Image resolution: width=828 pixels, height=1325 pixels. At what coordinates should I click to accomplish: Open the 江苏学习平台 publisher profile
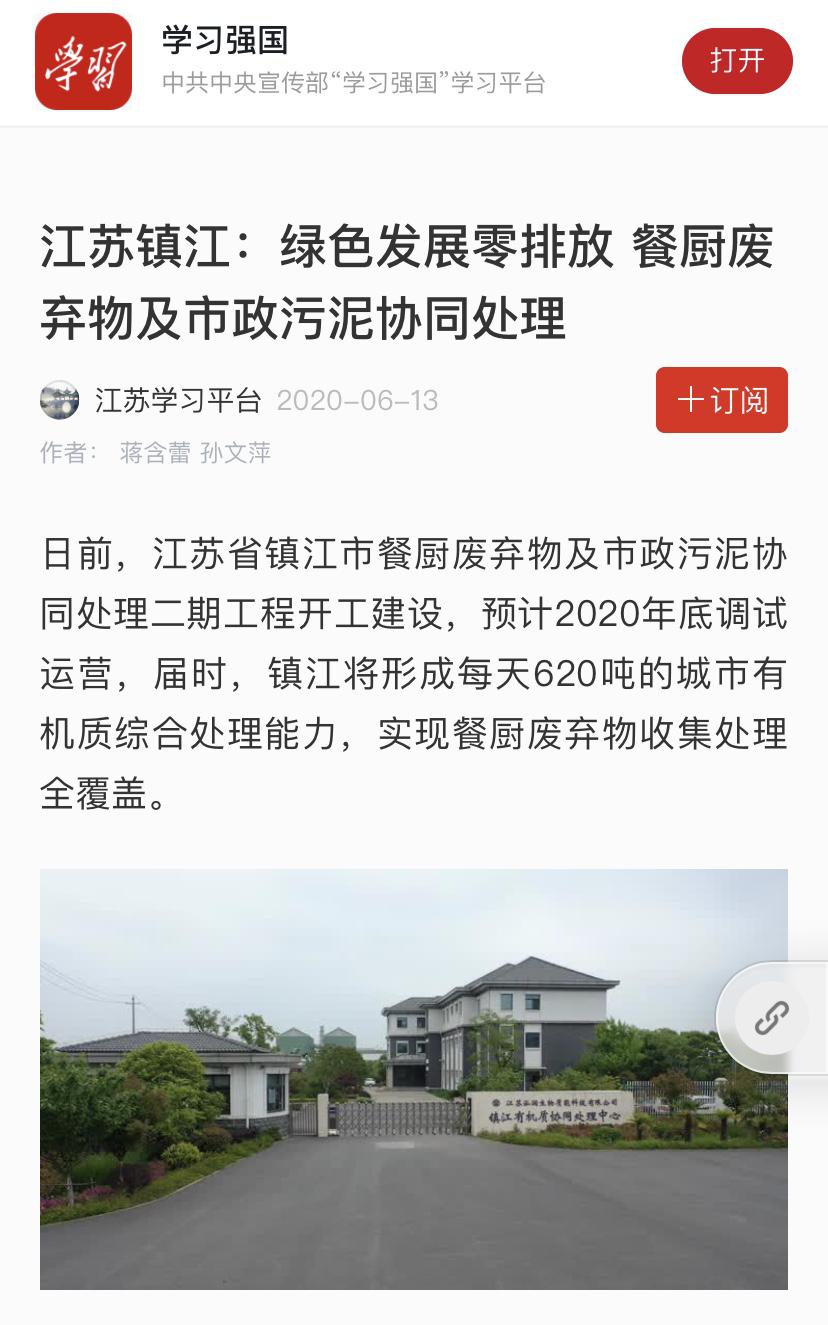tap(177, 400)
